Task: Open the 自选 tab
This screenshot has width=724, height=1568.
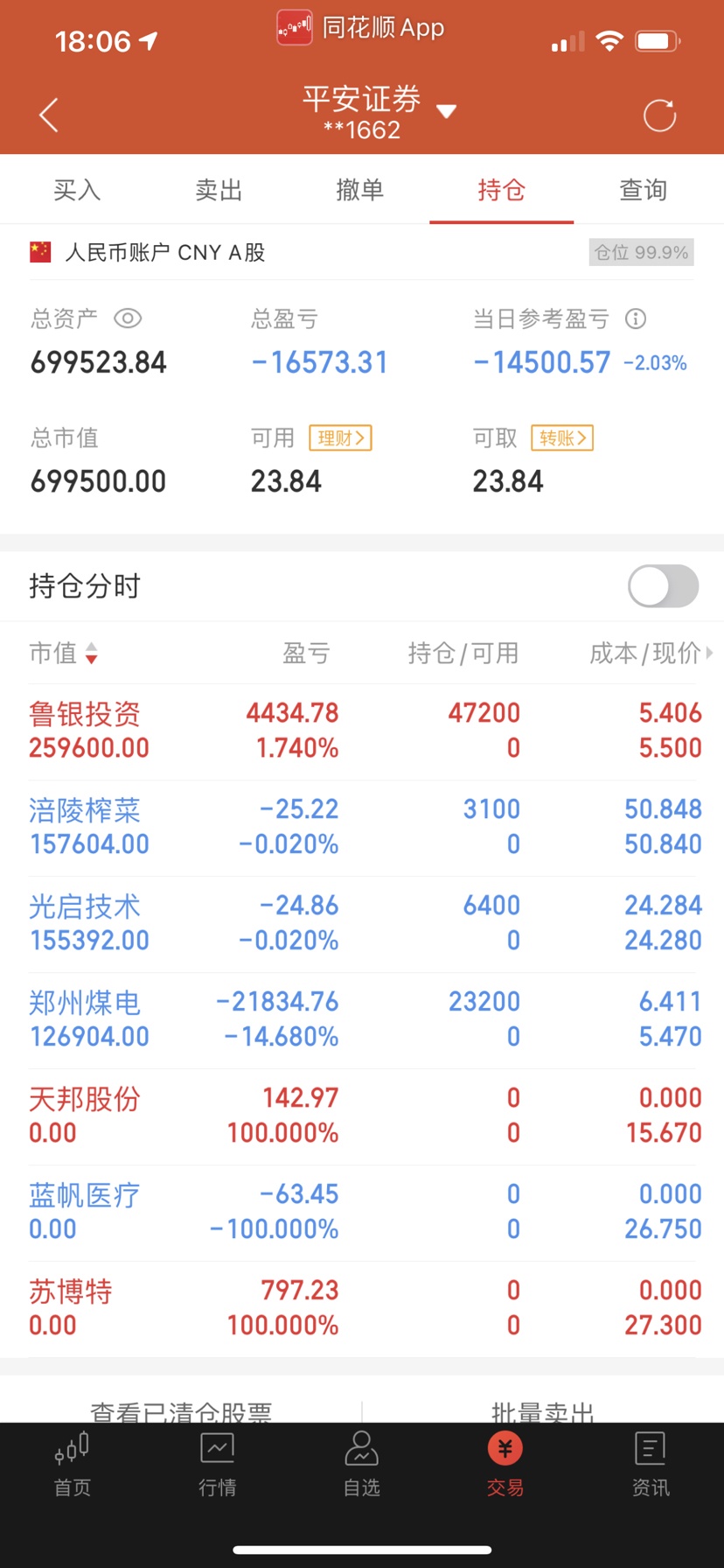Action: pyautogui.click(x=361, y=1464)
